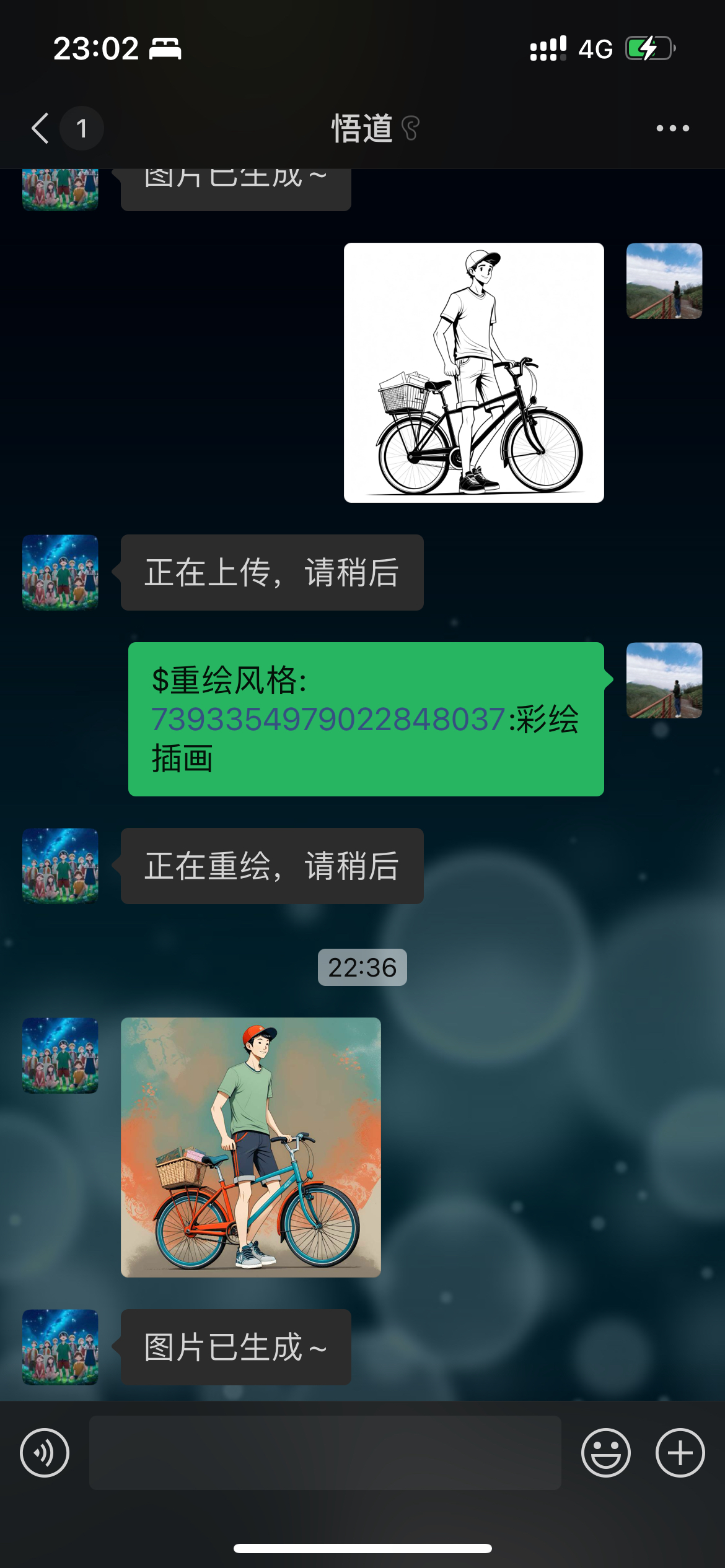This screenshot has width=725, height=1568.
Task: Open the black-and-white bicycle sketch image
Action: pos(473,372)
